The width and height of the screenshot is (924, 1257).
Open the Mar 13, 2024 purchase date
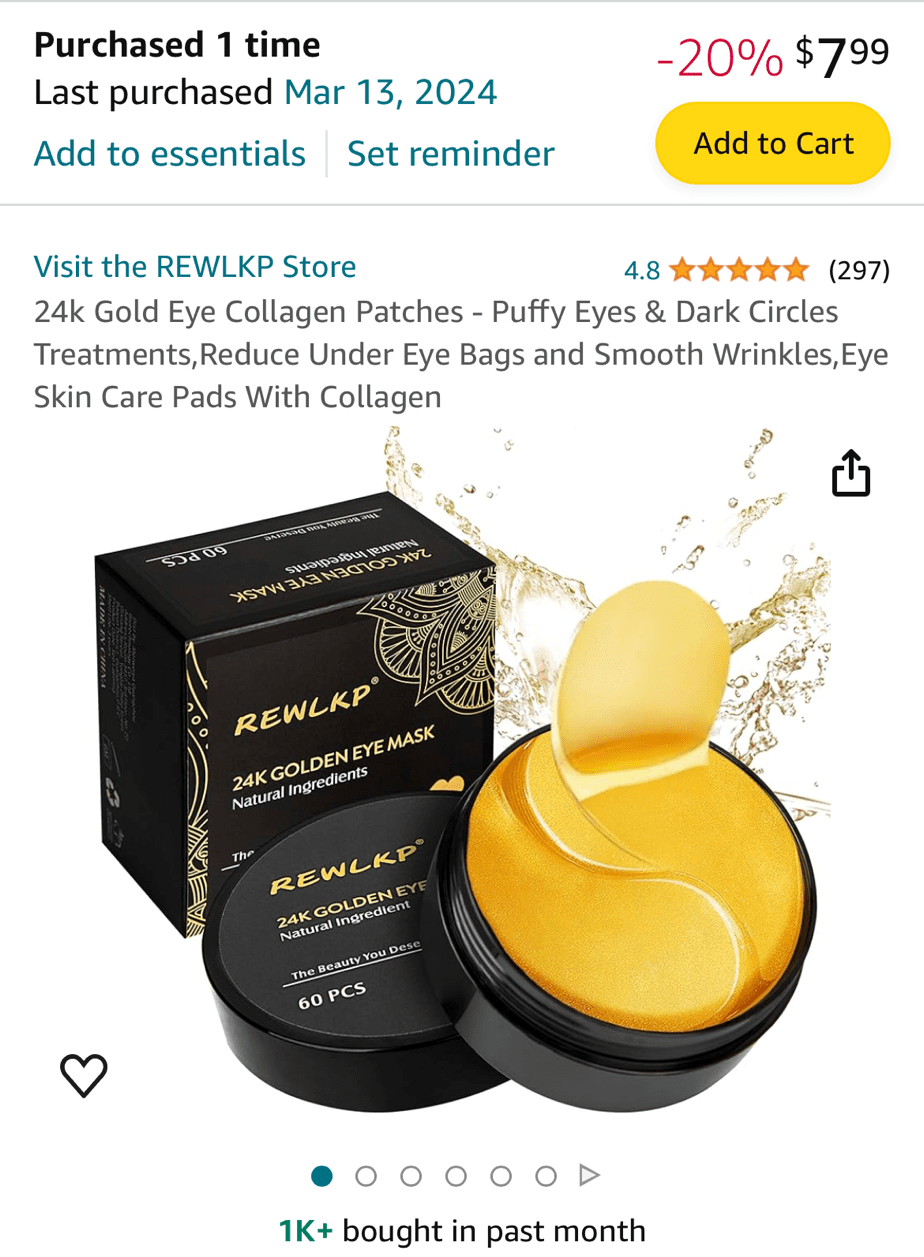pos(390,93)
